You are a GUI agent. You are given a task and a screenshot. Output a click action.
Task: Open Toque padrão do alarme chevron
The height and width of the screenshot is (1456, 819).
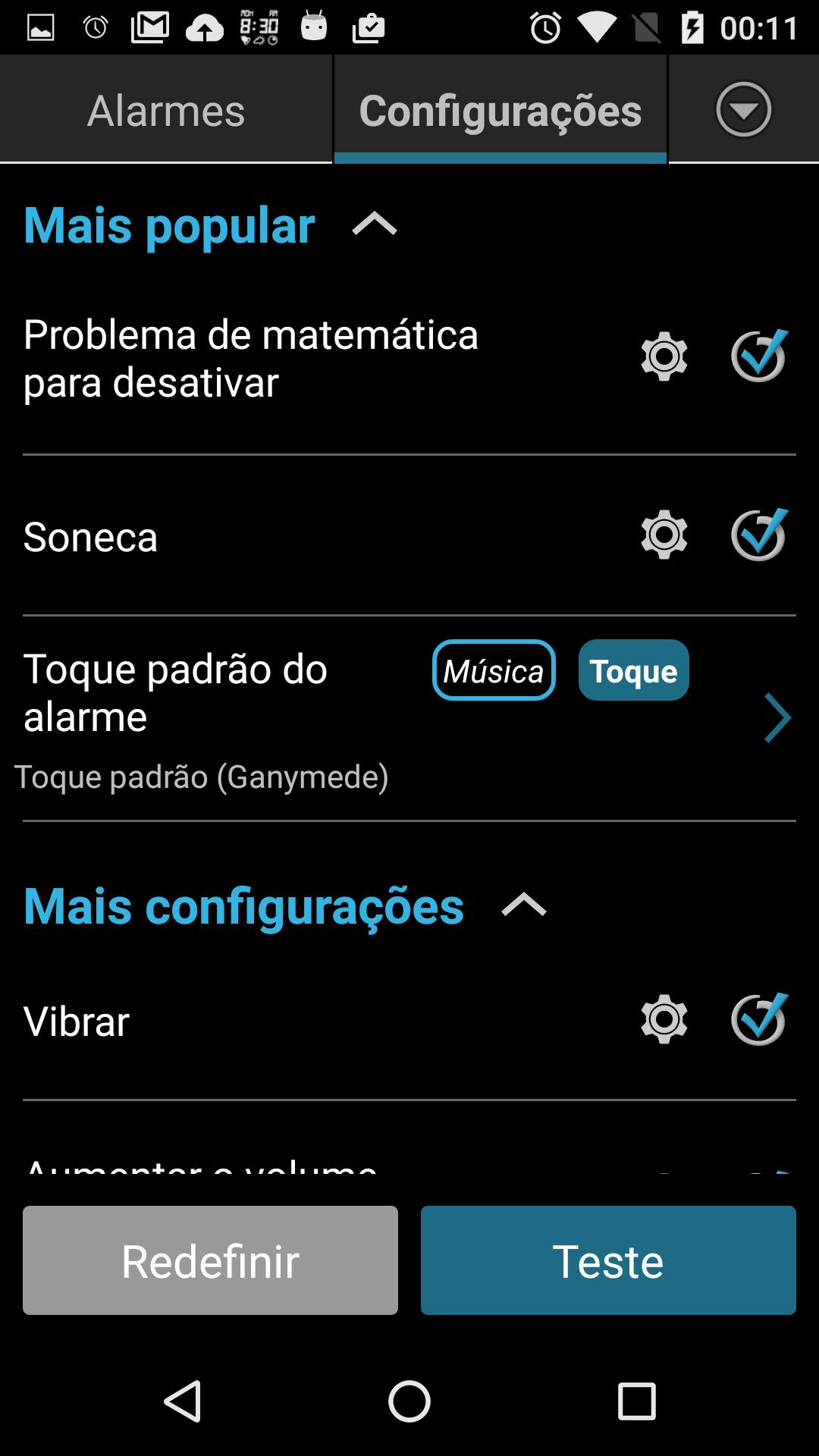click(x=777, y=717)
